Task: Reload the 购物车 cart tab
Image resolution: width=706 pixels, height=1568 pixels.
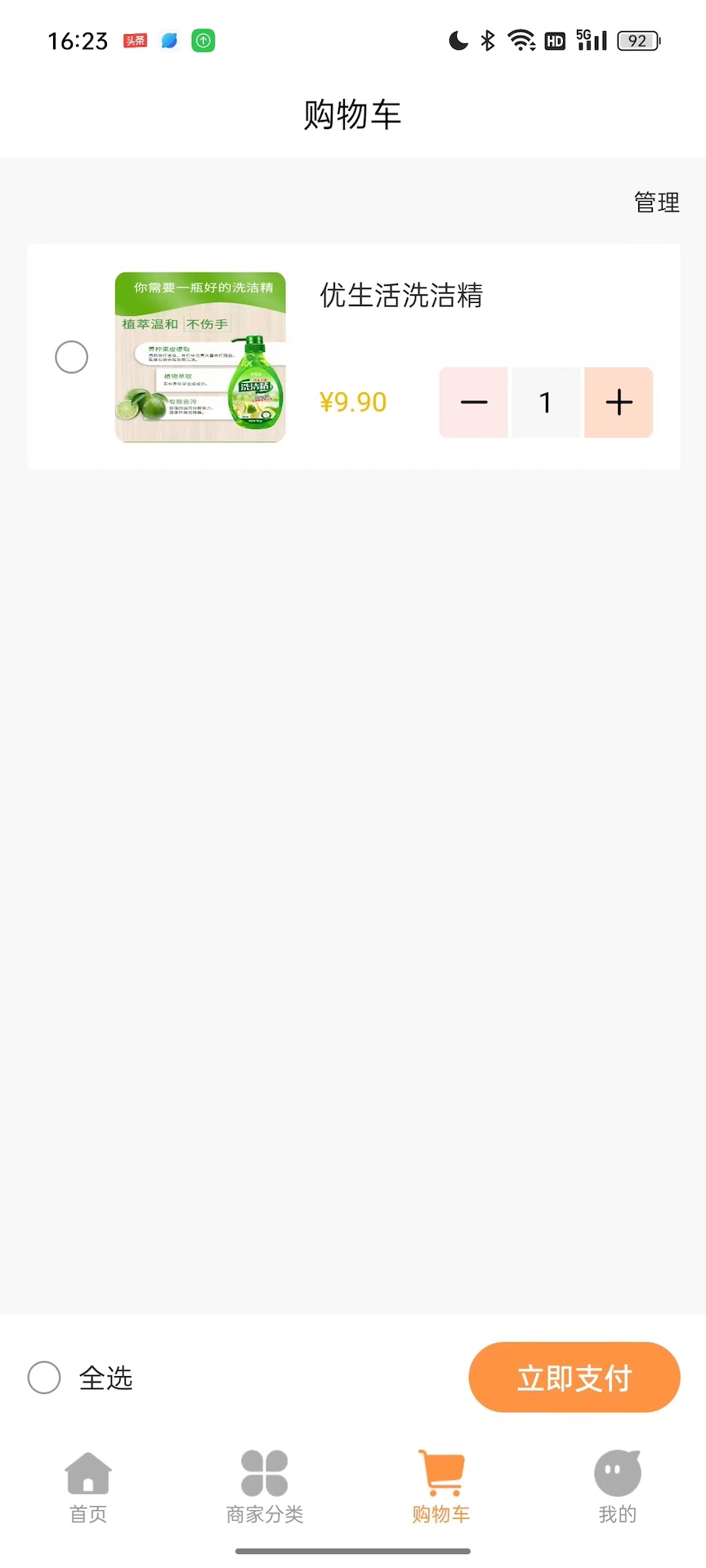Action: point(441,1486)
